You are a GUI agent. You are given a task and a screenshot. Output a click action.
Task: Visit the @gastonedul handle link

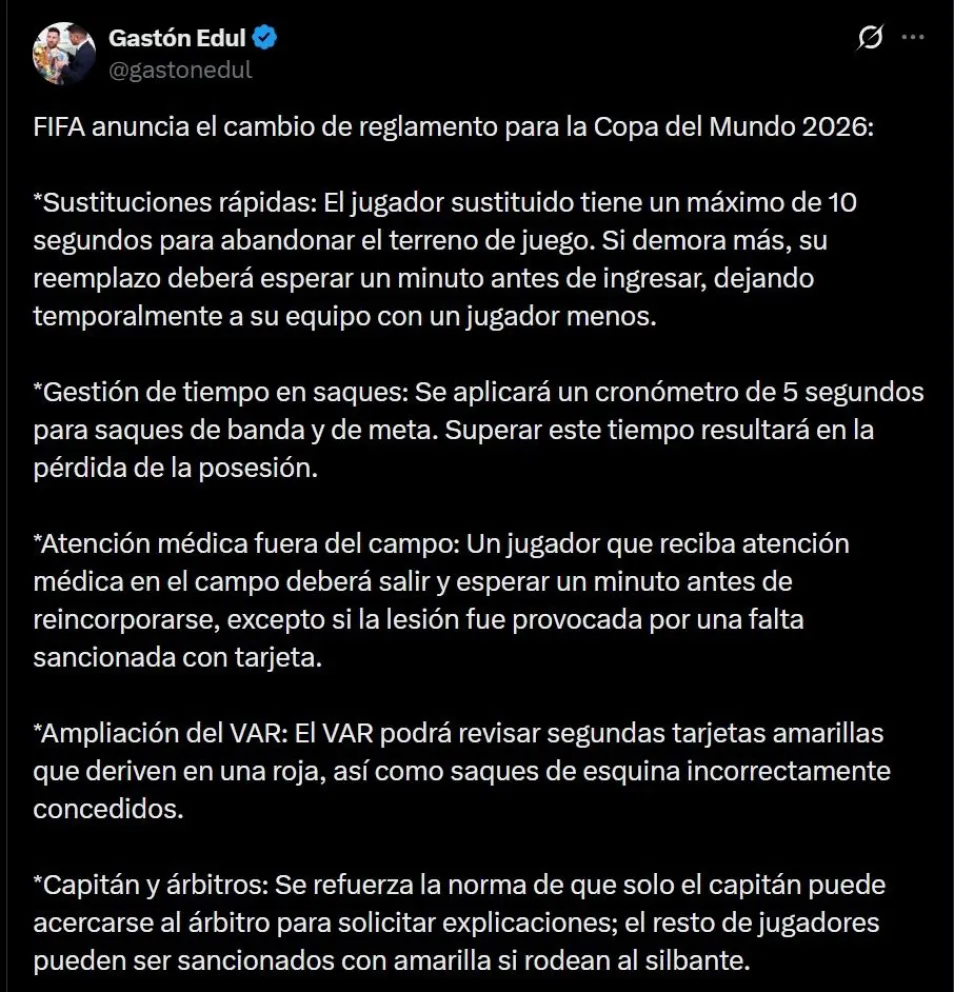pos(180,70)
